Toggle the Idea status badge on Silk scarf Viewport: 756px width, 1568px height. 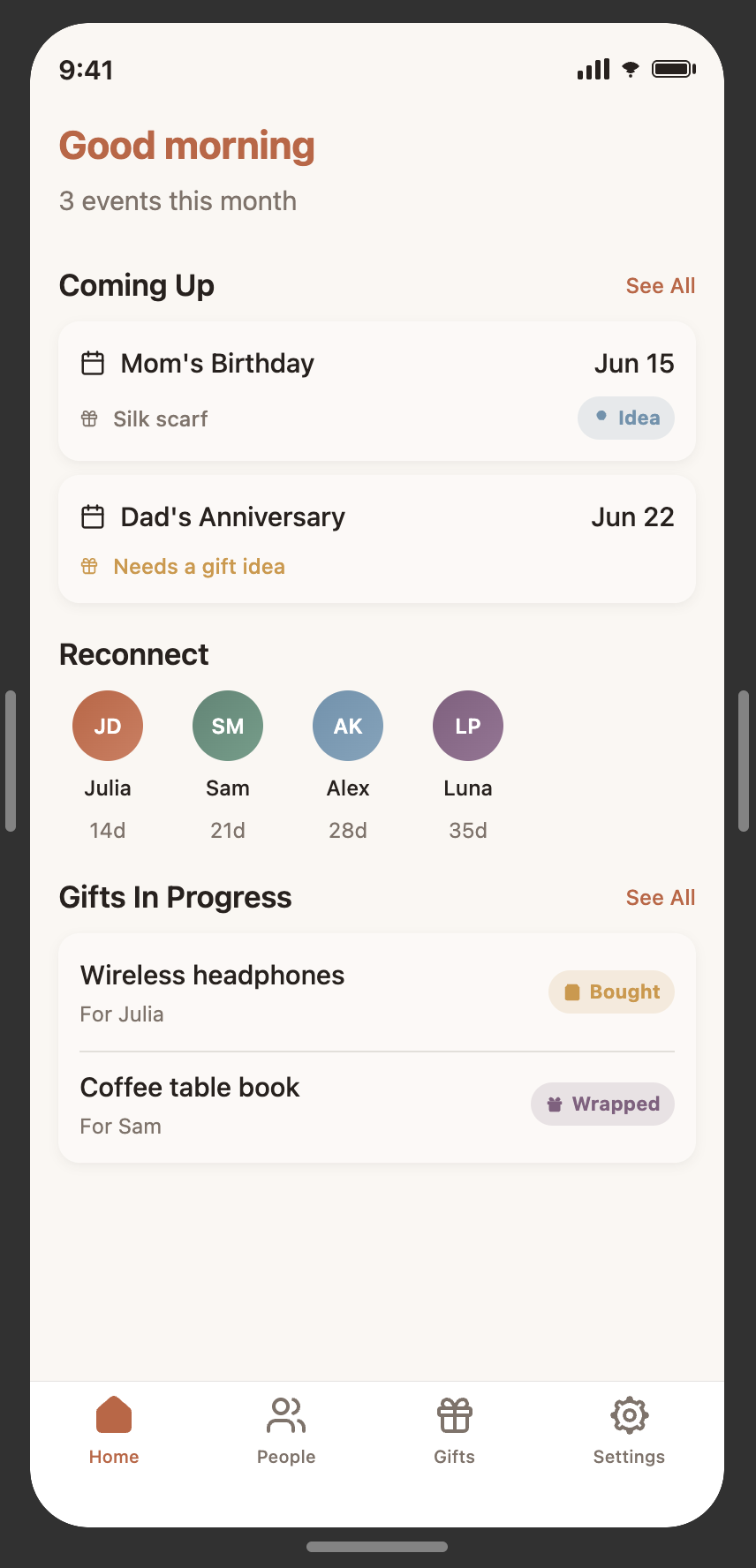(x=626, y=418)
